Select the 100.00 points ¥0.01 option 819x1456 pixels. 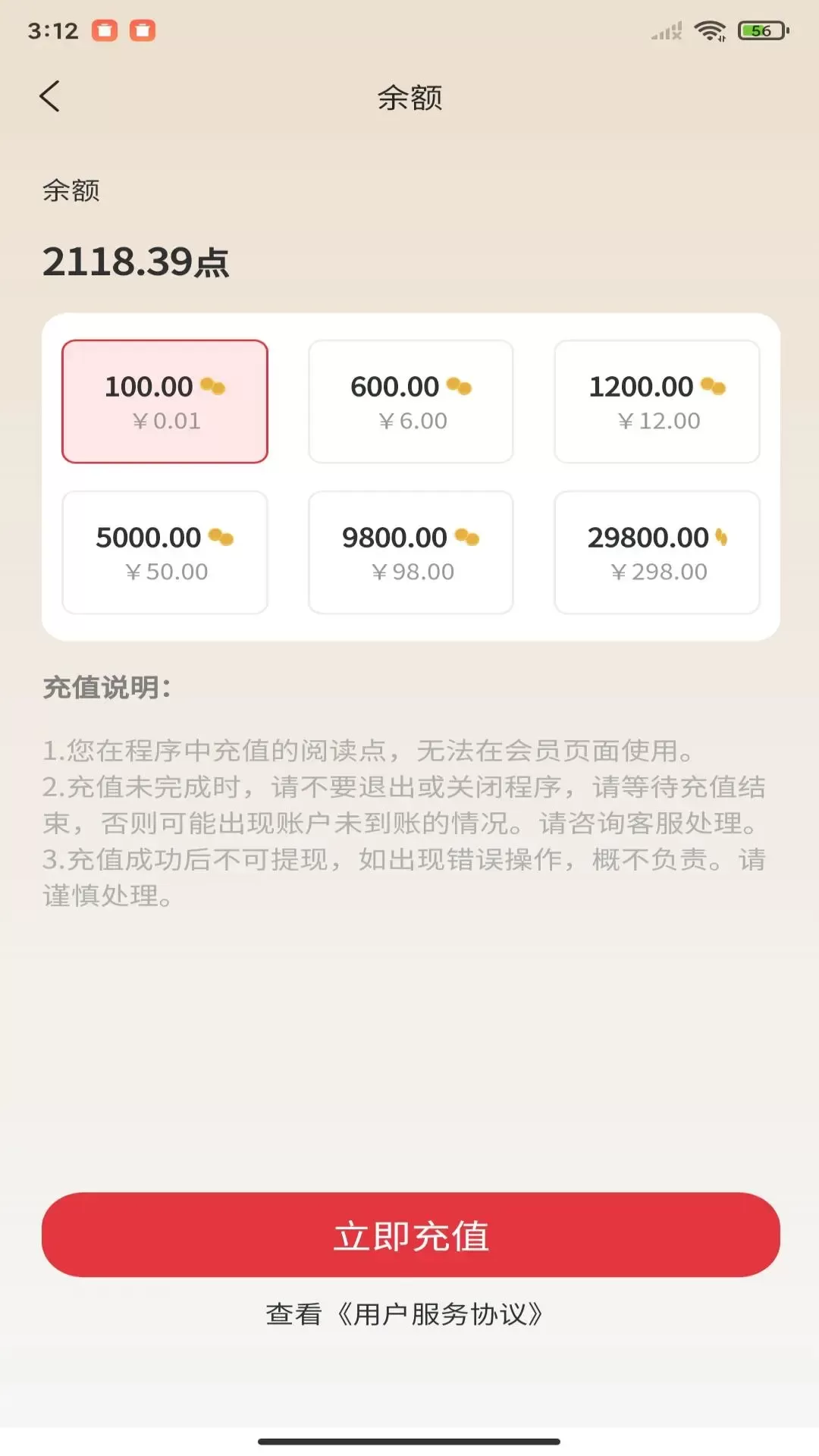165,401
